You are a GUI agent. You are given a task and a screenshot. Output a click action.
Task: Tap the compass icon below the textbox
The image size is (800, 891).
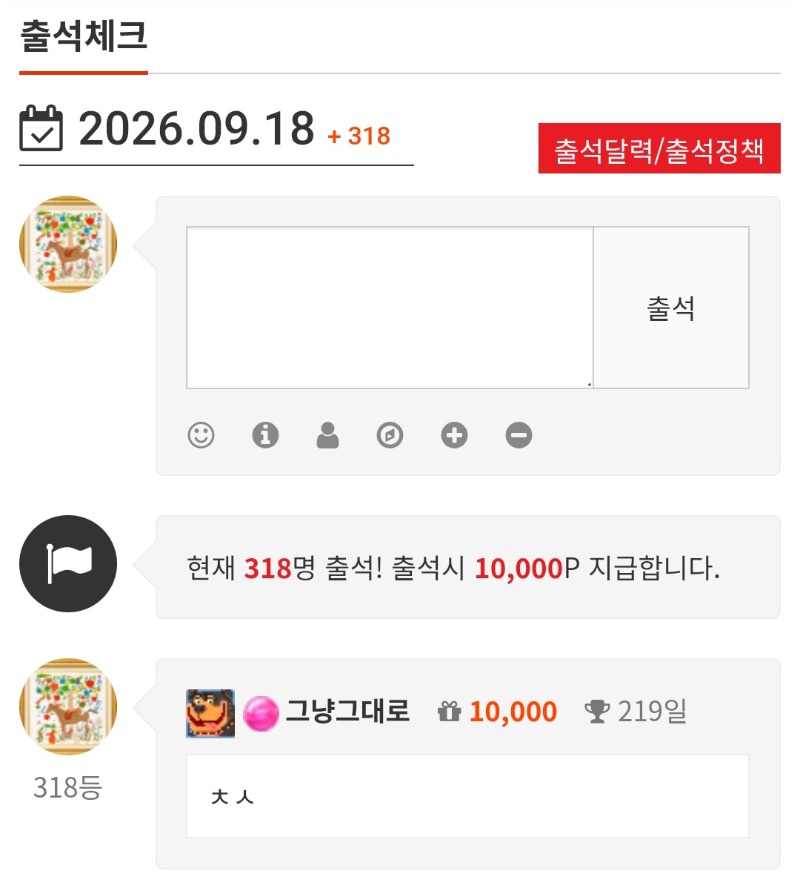(x=390, y=435)
